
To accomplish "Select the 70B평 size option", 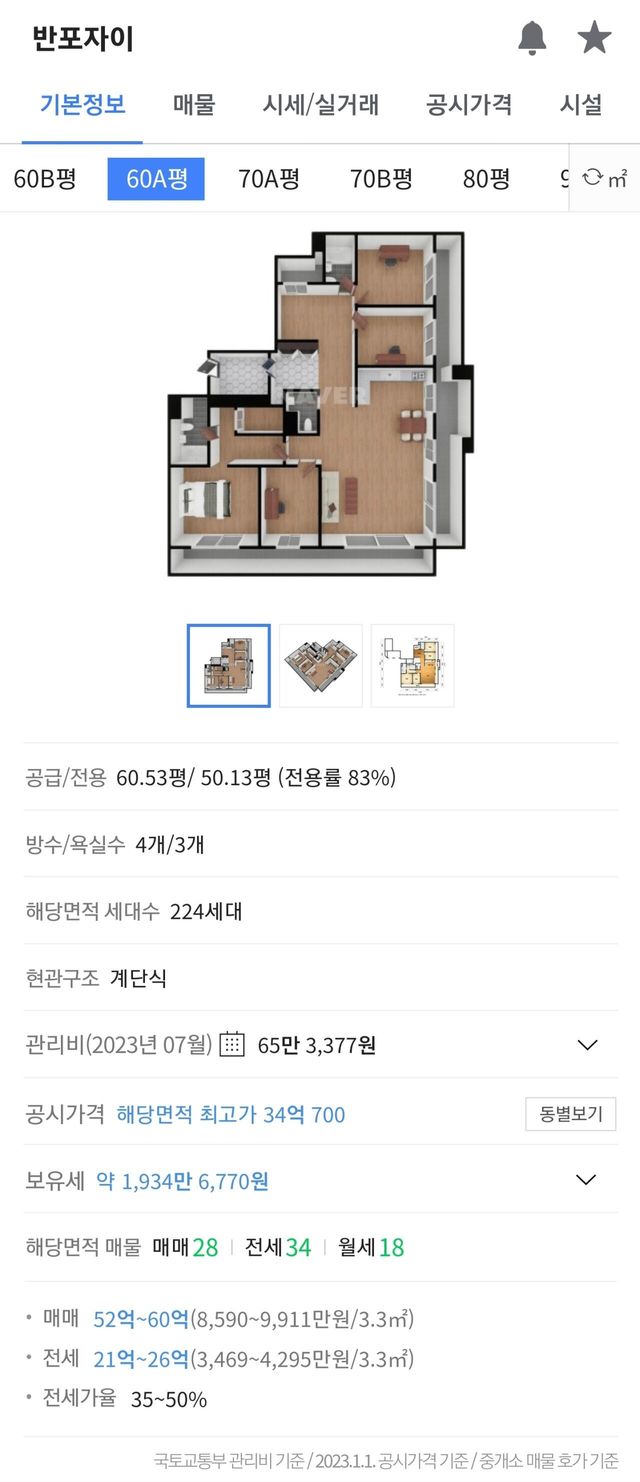I will pyautogui.click(x=381, y=179).
